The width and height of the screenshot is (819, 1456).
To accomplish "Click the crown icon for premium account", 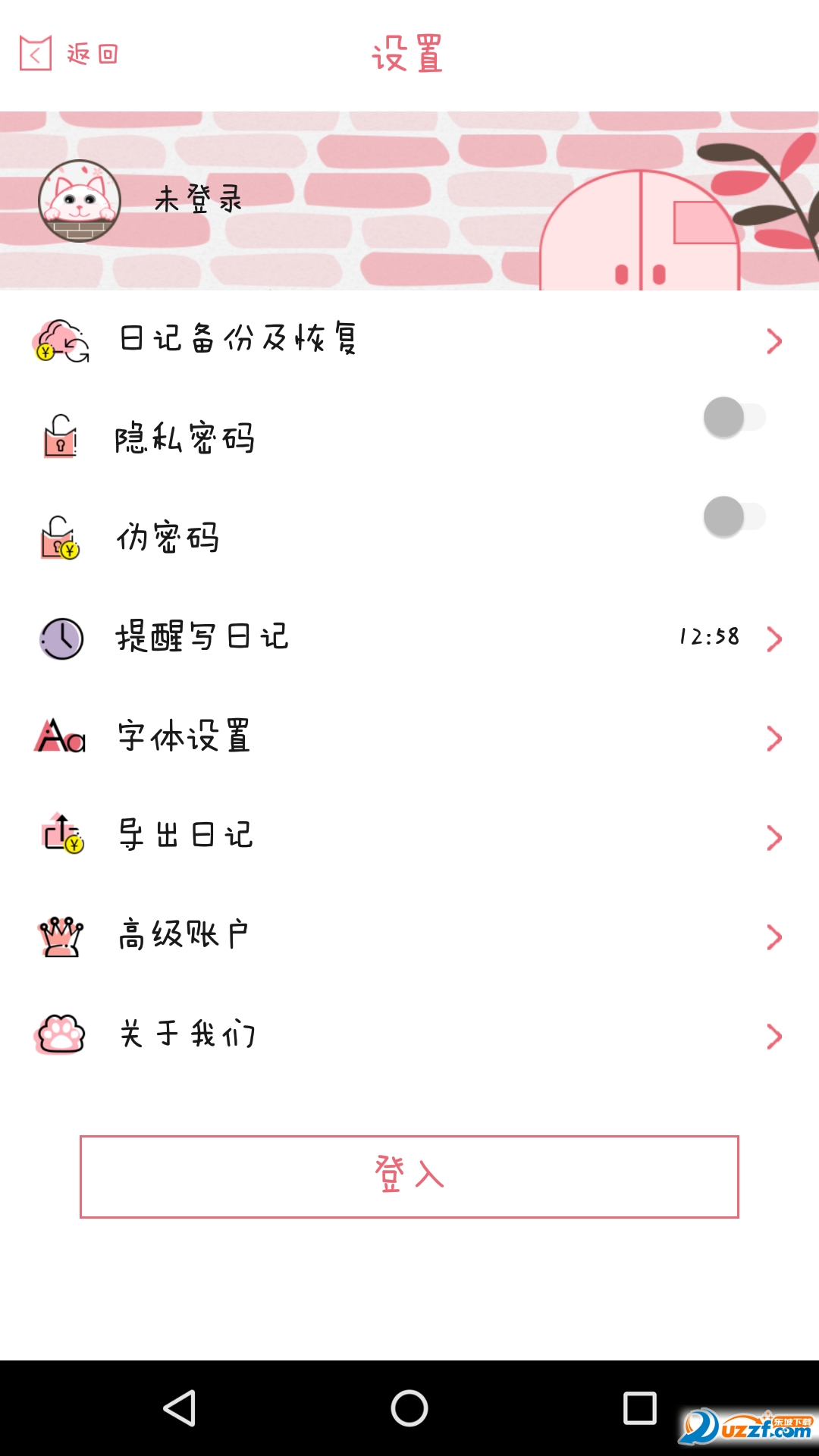I will [x=59, y=935].
